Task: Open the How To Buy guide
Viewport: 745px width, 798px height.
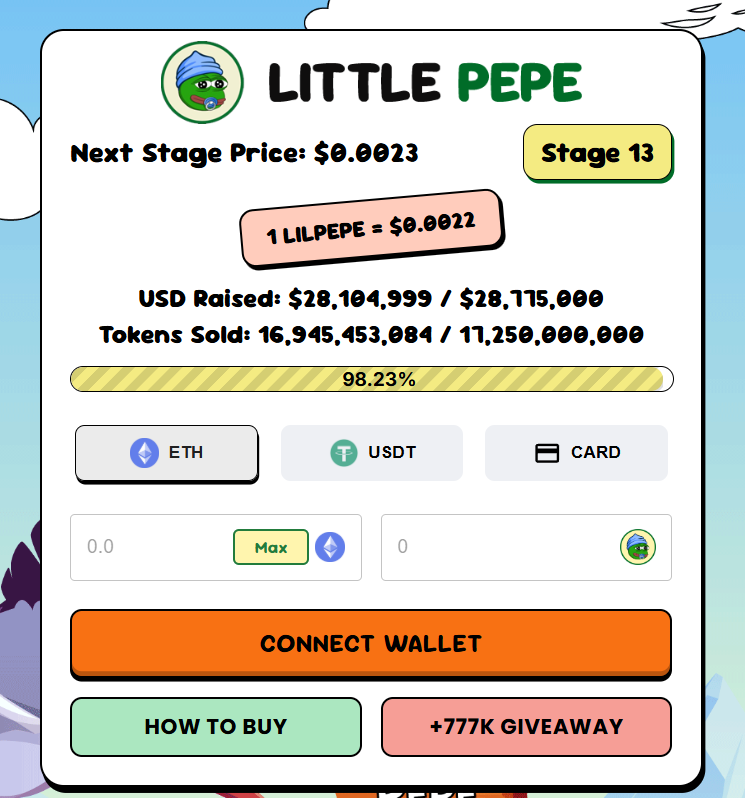Action: pos(216,727)
